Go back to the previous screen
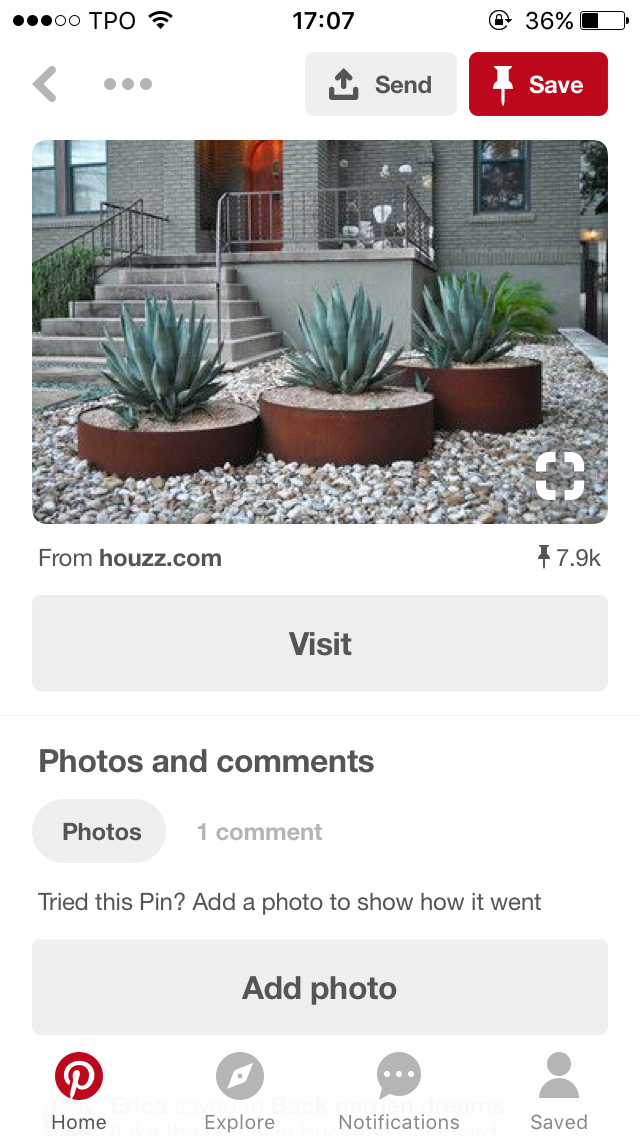Image resolution: width=640 pixels, height=1136 pixels. click(x=45, y=85)
